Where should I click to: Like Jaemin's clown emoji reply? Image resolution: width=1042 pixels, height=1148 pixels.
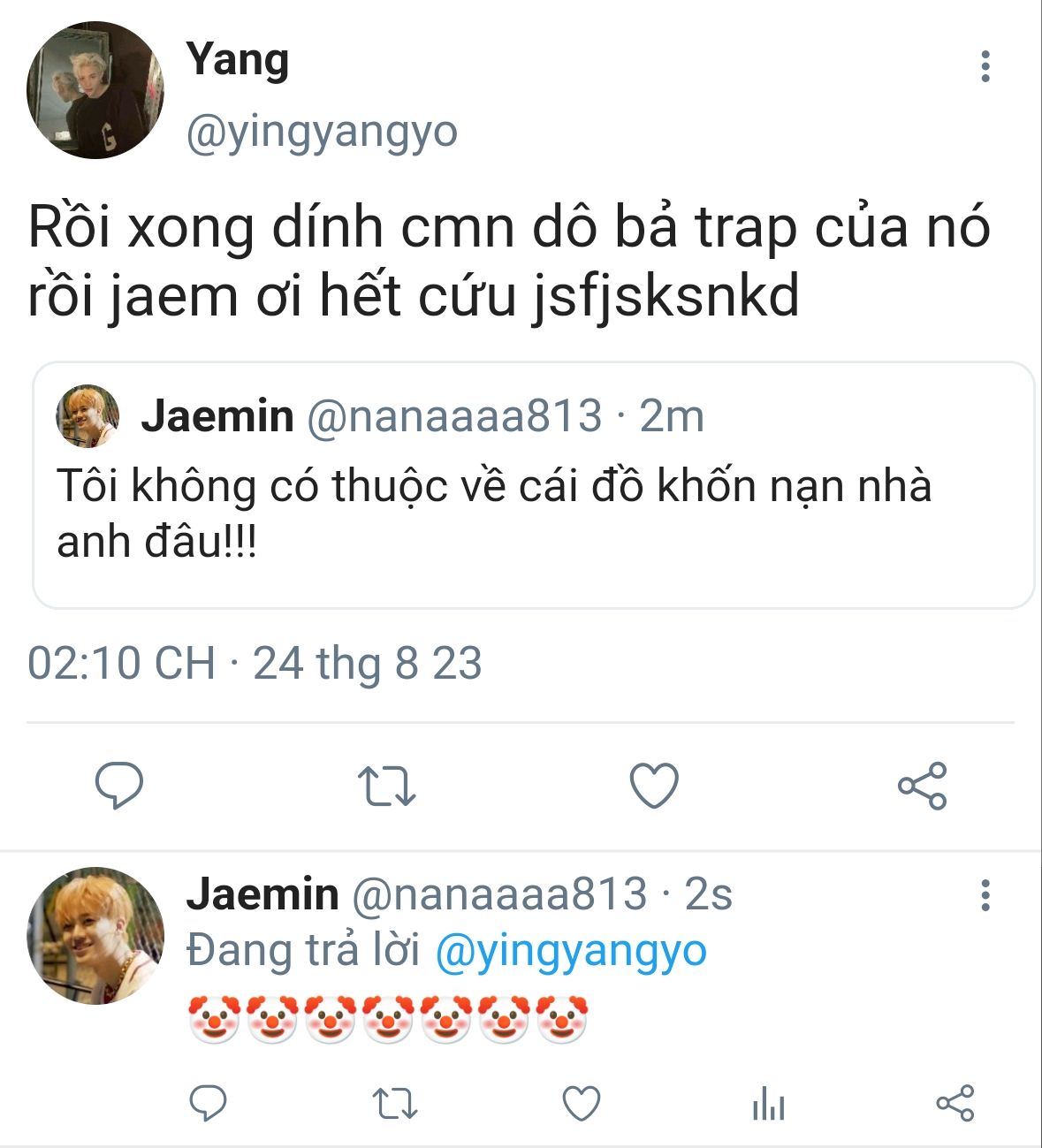click(x=582, y=1104)
